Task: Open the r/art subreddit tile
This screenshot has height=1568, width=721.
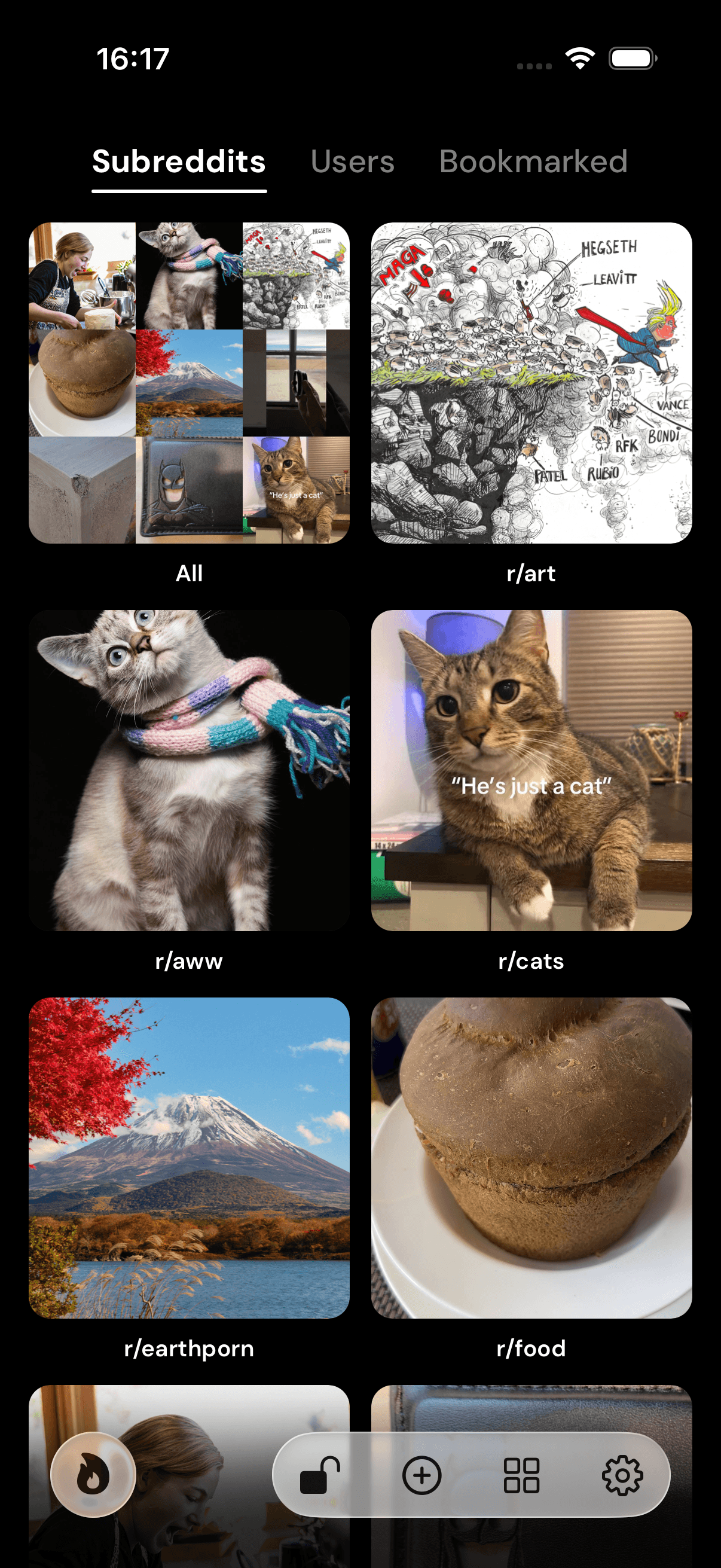Action: pyautogui.click(x=531, y=383)
